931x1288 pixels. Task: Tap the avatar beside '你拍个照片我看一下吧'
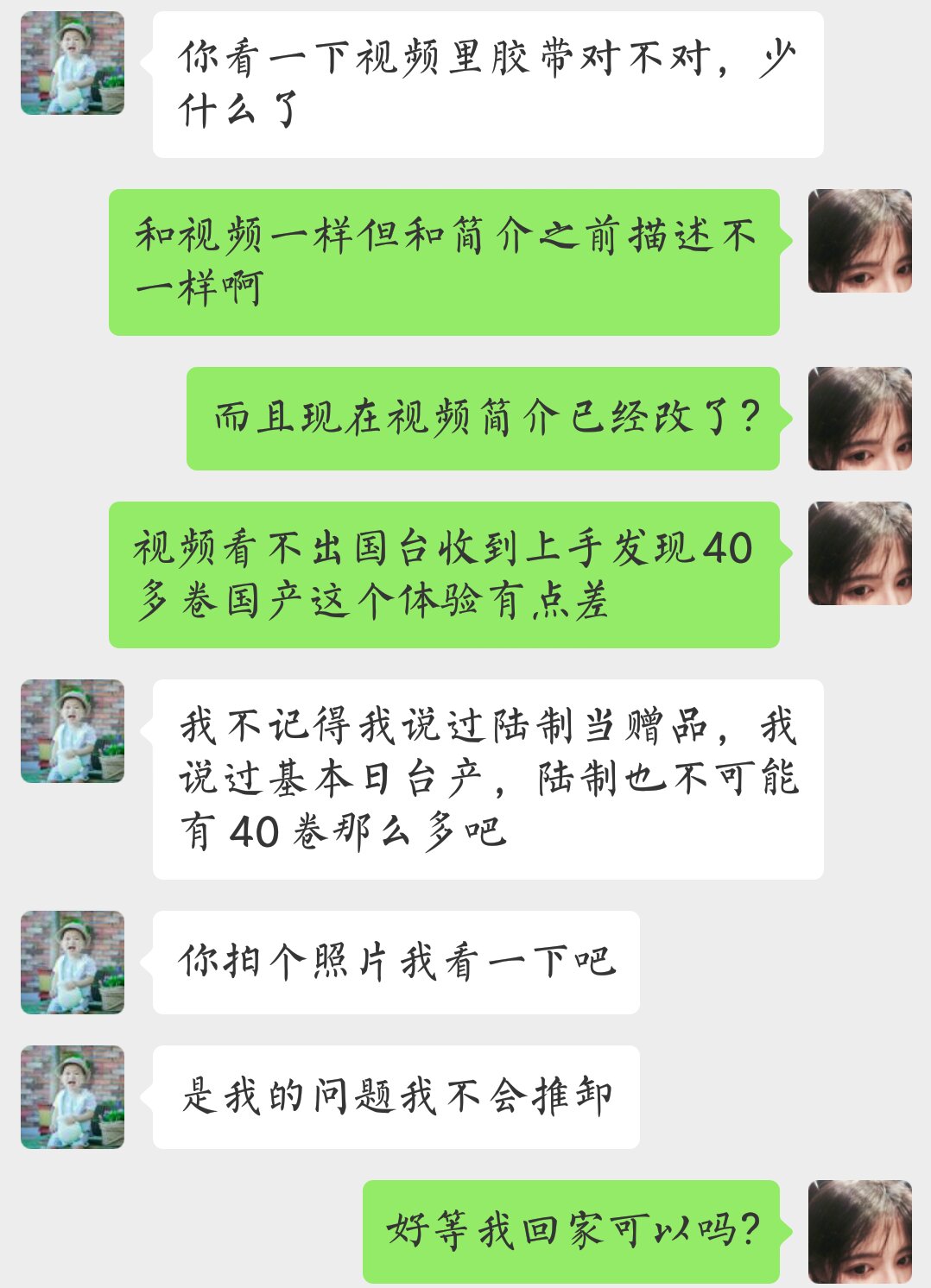(73, 963)
